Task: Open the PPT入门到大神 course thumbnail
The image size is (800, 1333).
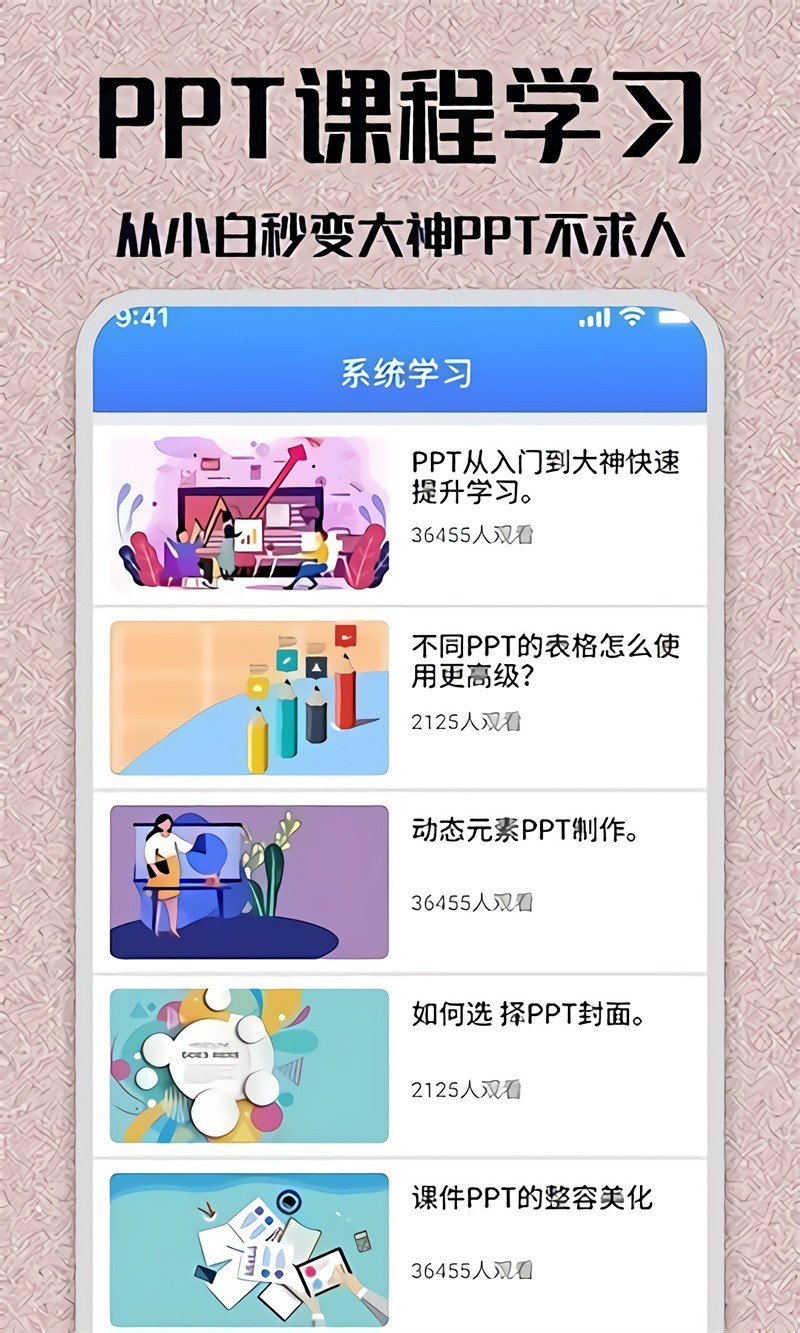Action: tap(247, 510)
